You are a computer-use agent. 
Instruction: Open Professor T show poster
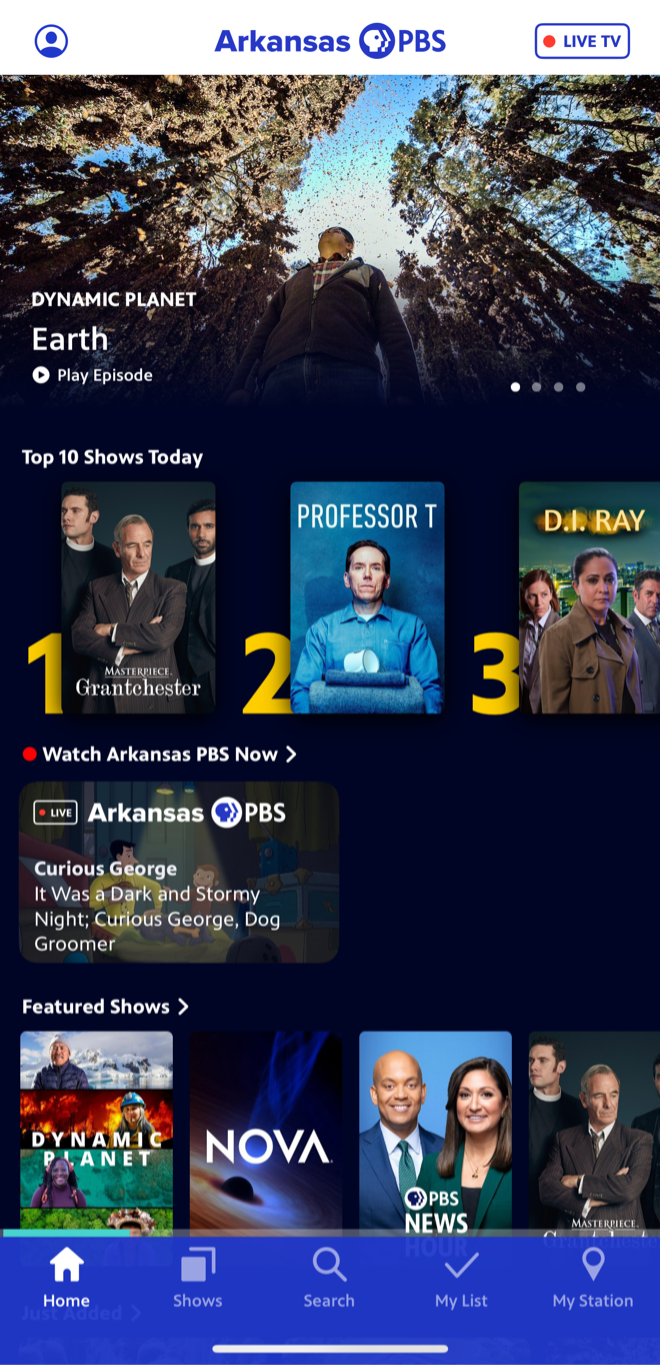coord(367,597)
